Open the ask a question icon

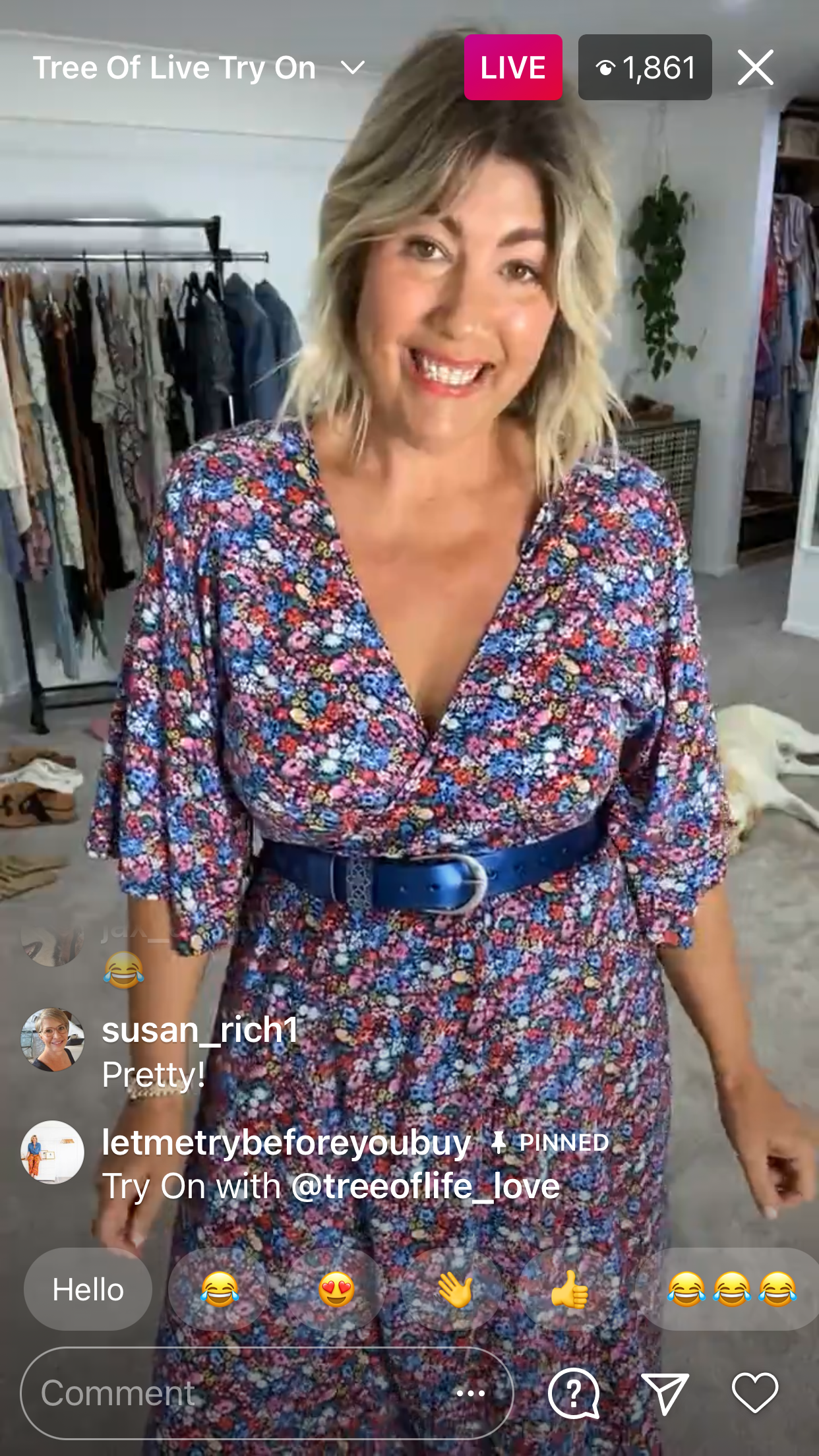[x=573, y=1393]
